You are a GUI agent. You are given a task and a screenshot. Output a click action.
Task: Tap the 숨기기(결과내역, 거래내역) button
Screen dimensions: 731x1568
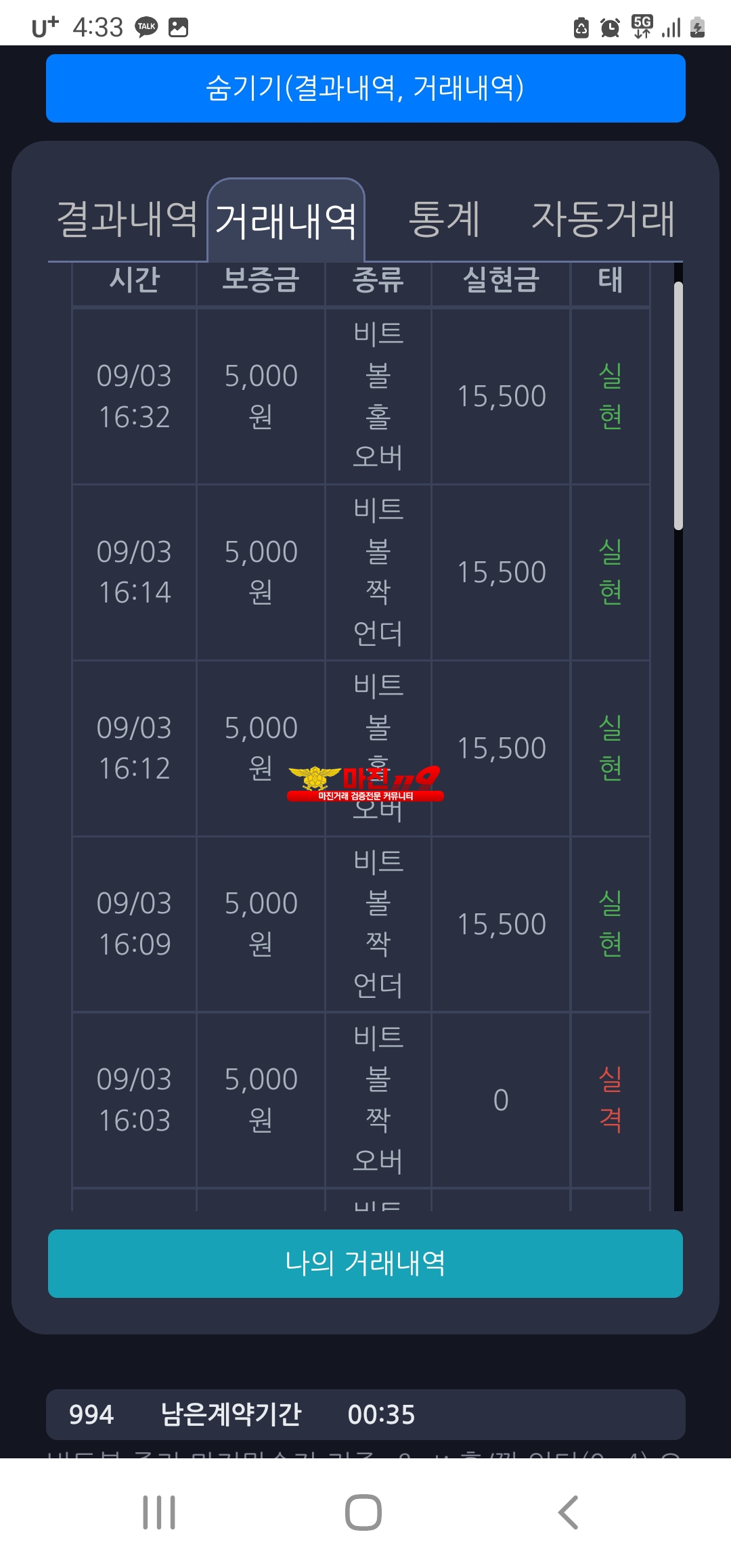(x=365, y=88)
